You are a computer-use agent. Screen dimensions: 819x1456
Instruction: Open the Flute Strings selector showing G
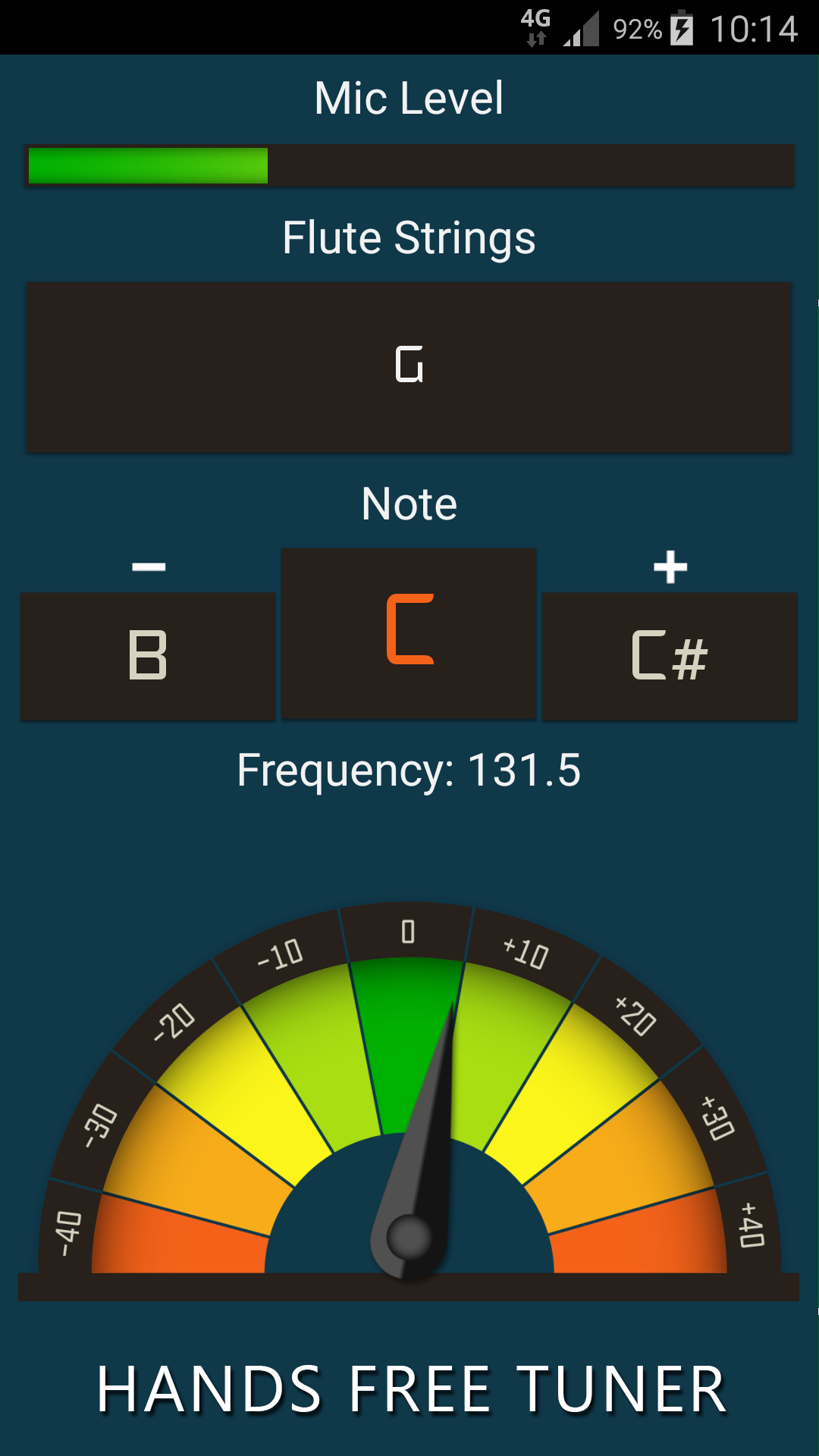(409, 366)
